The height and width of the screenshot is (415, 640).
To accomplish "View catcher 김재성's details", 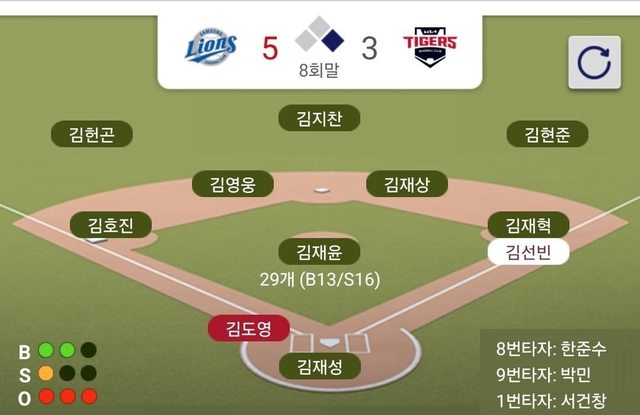I will pos(320,366).
